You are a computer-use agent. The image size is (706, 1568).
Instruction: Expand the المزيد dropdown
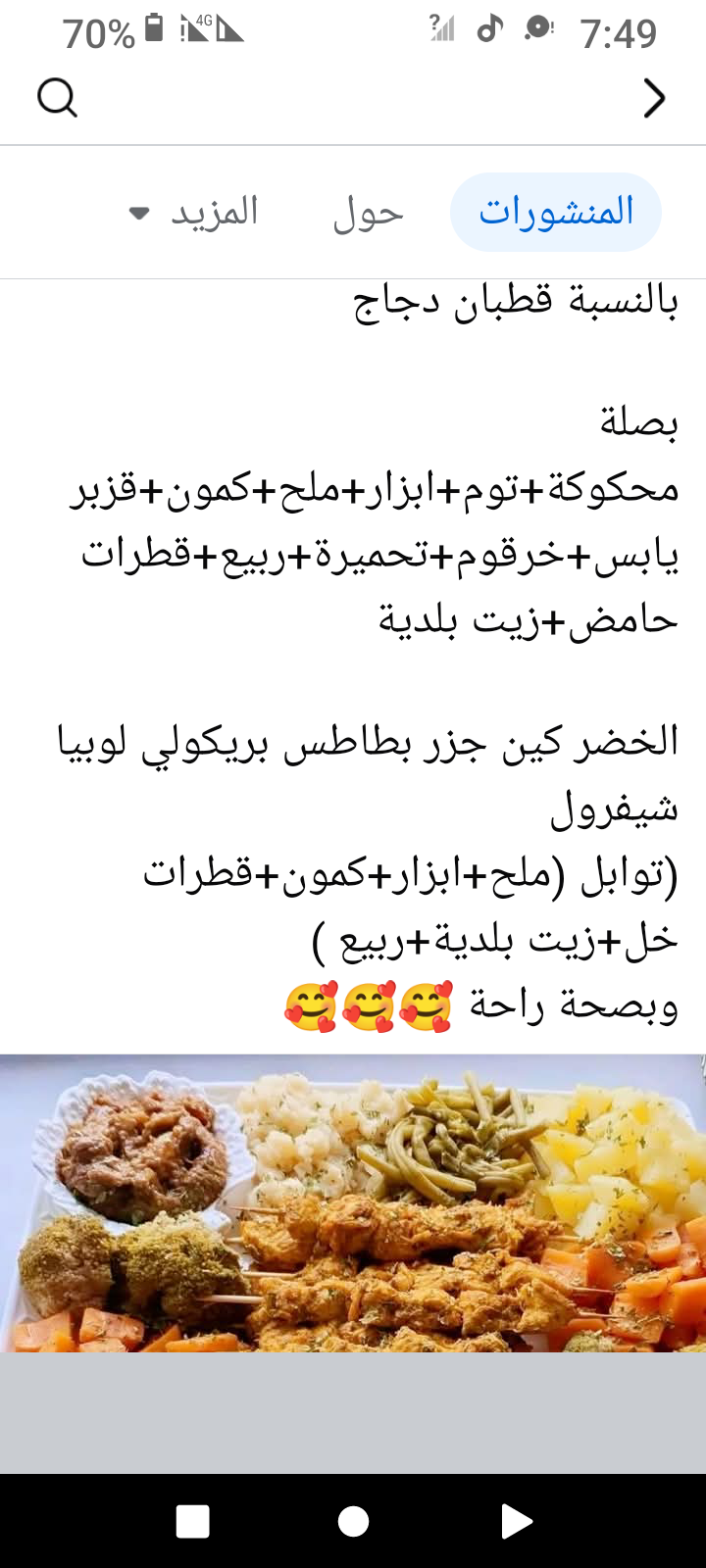pyautogui.click(x=195, y=213)
